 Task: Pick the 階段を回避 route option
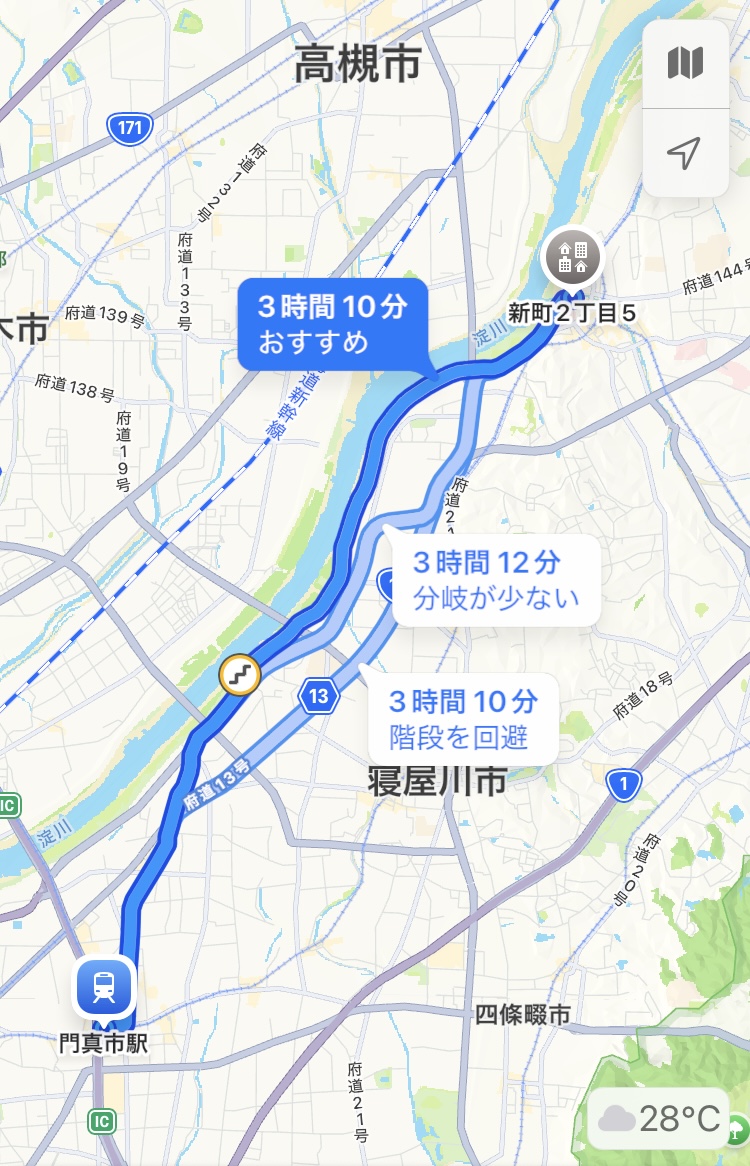pyautogui.click(x=462, y=720)
